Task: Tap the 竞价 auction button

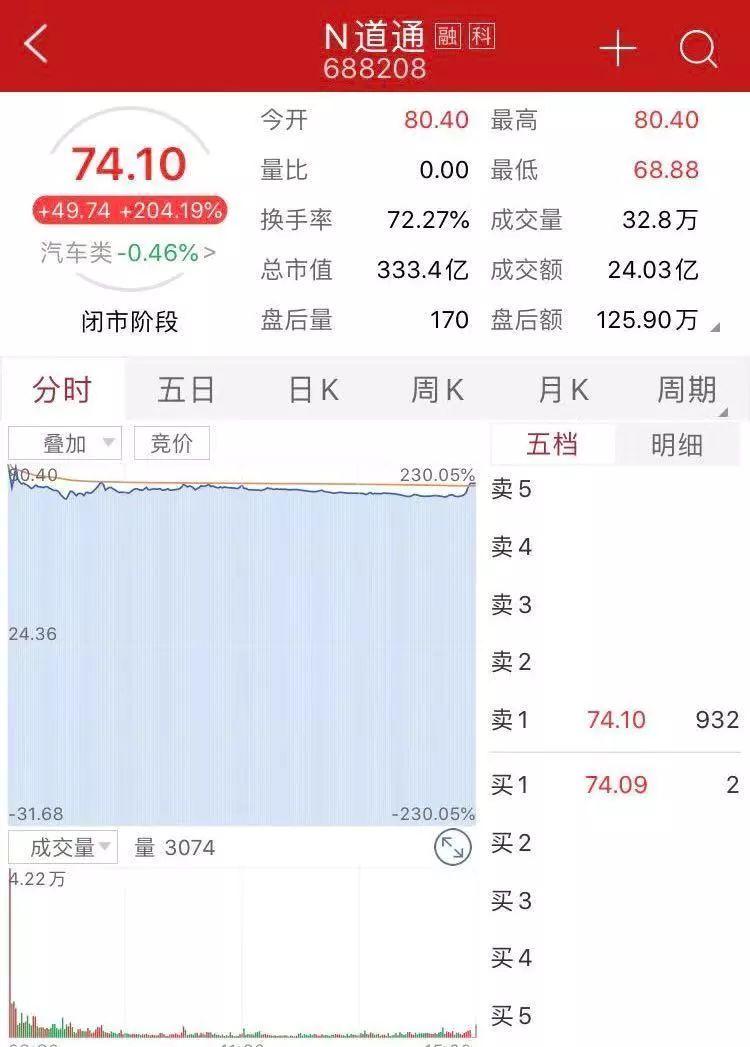Action: tap(171, 444)
